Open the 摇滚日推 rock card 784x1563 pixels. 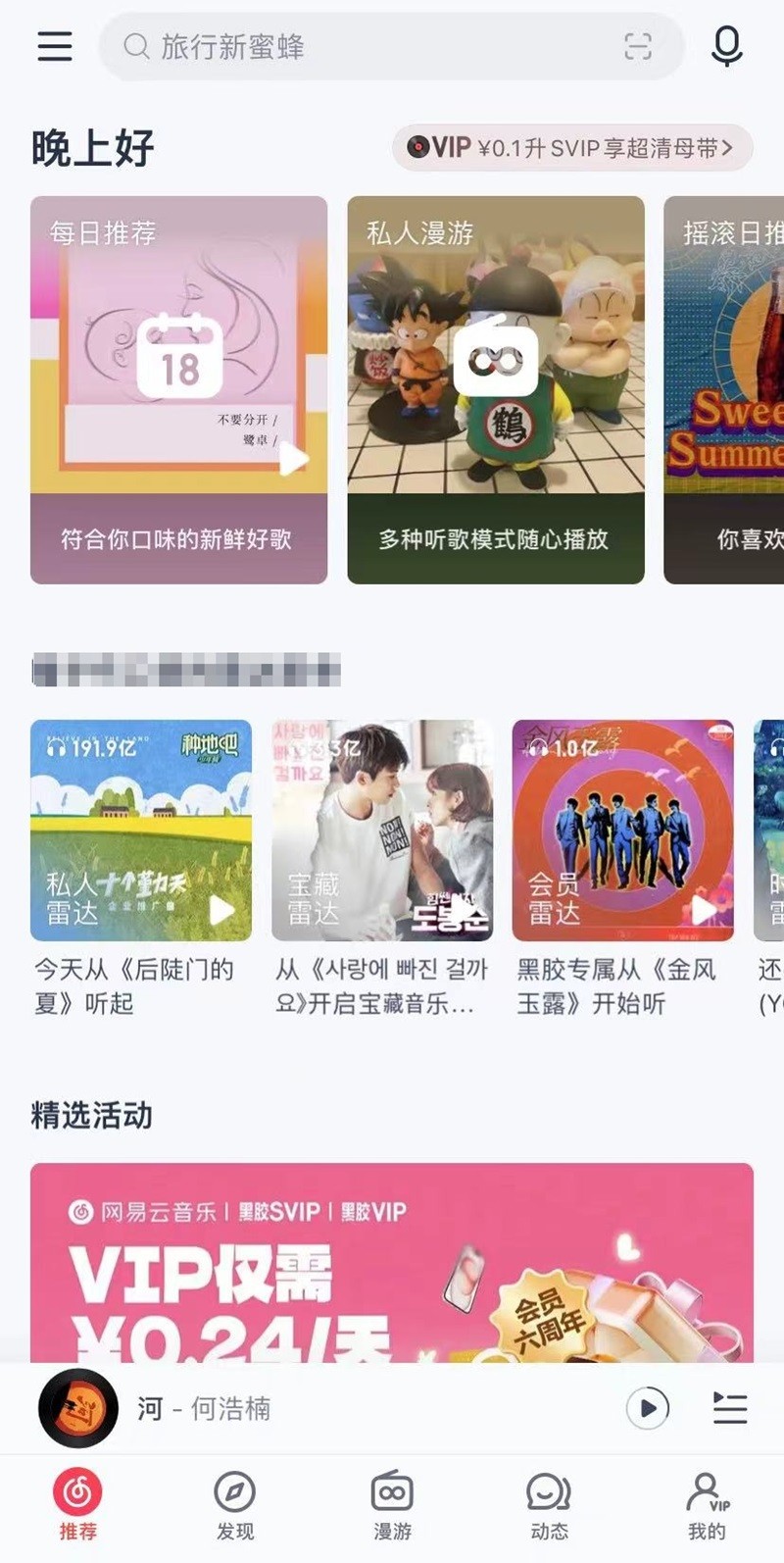pyautogui.click(x=725, y=389)
